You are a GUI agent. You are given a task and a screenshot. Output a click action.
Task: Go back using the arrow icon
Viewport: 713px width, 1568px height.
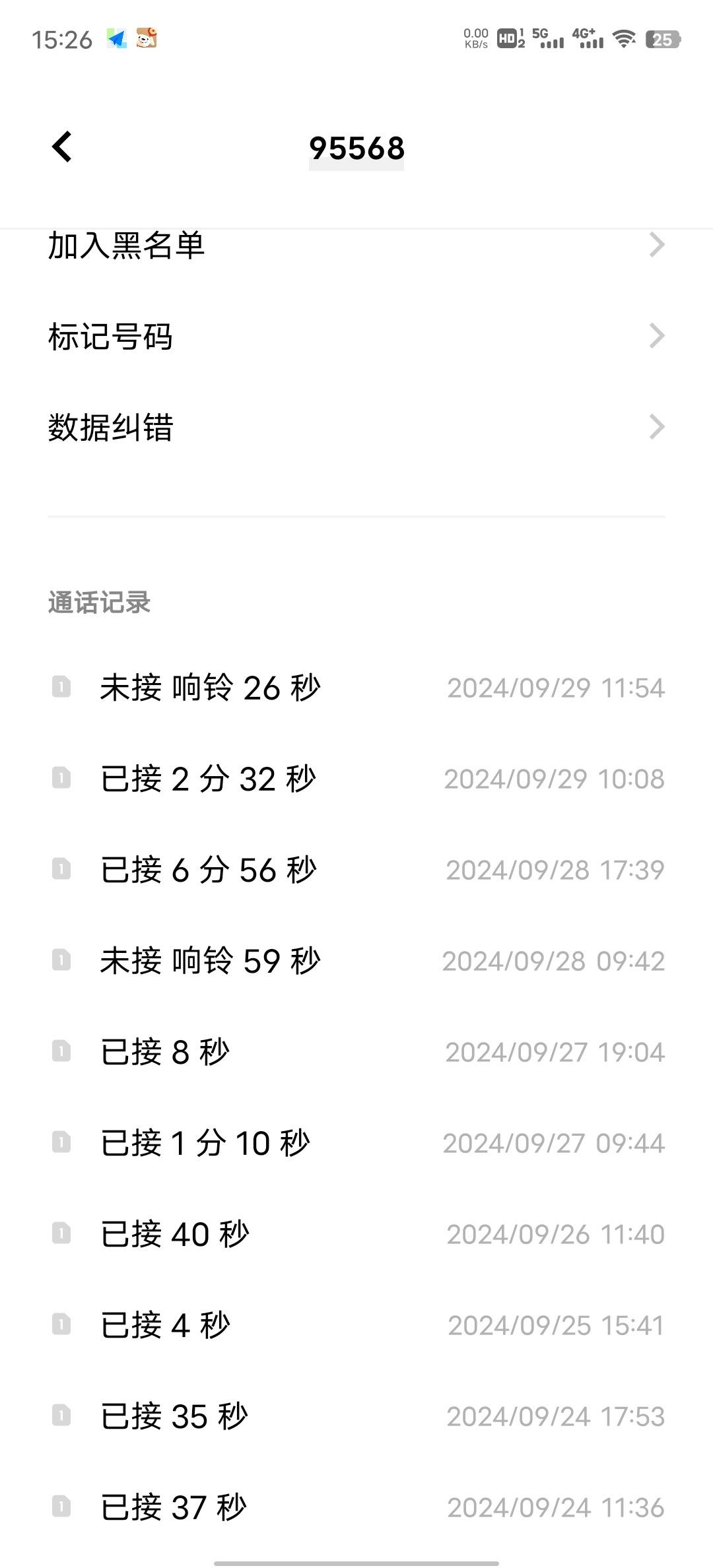62,147
